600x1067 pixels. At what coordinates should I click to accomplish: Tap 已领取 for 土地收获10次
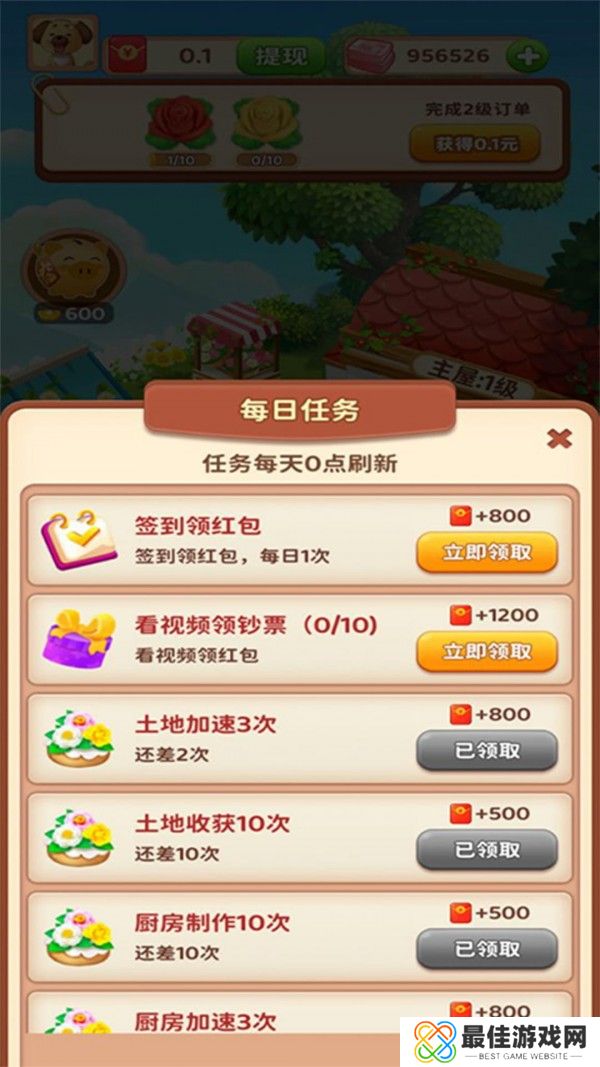pos(487,849)
